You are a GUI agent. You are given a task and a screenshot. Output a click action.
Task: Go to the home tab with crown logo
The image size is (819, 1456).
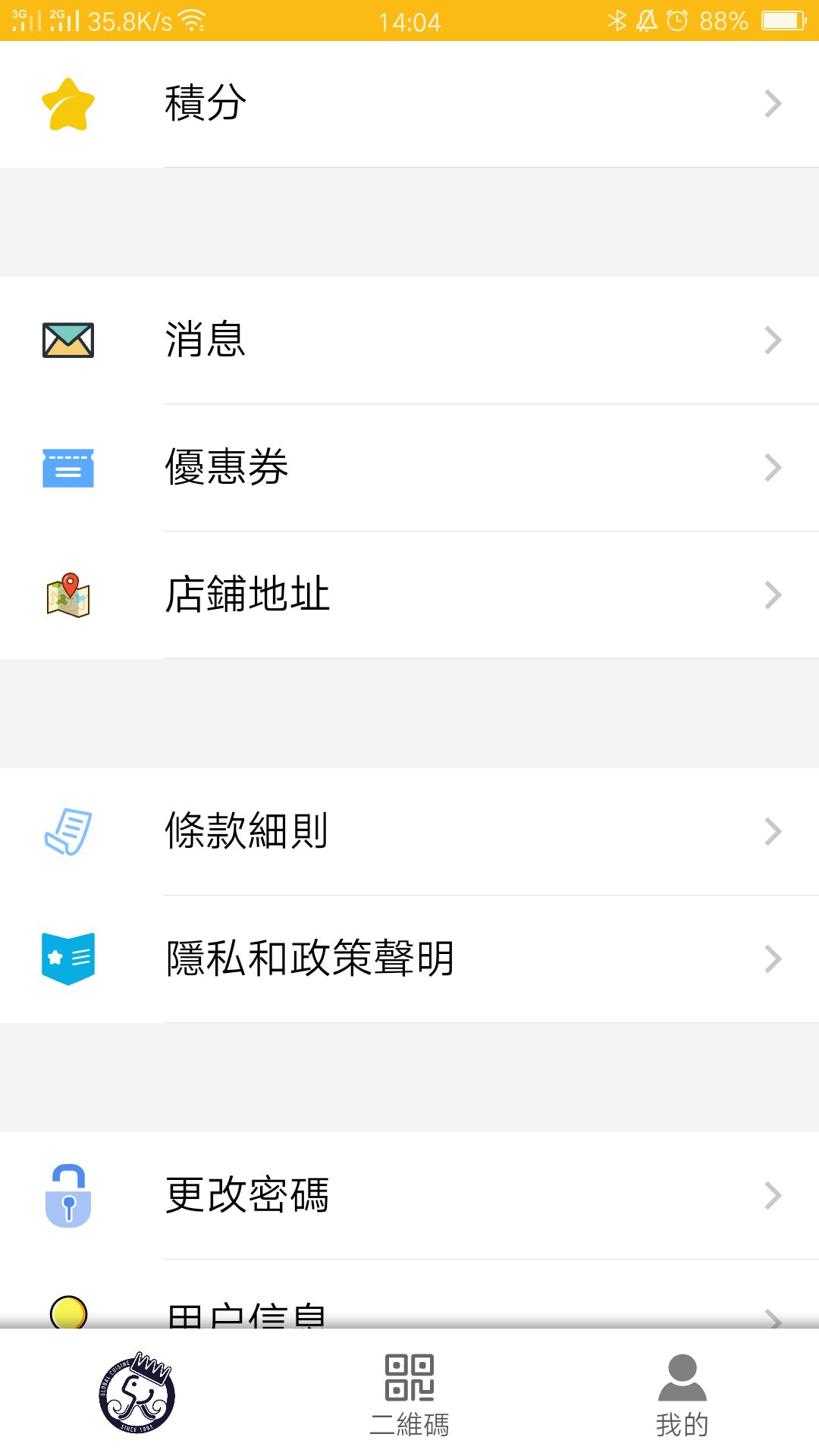[x=137, y=1392]
